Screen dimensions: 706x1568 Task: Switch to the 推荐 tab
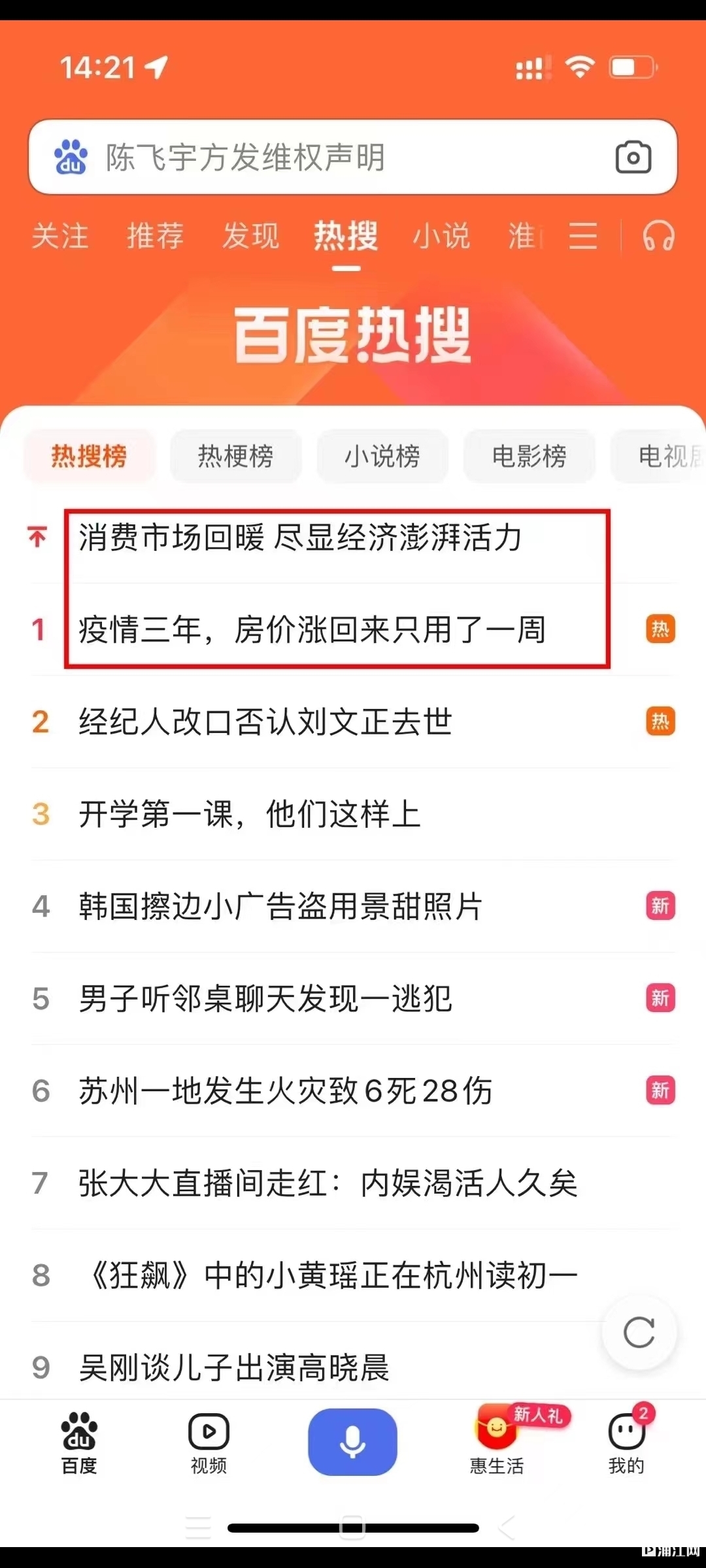click(x=156, y=236)
